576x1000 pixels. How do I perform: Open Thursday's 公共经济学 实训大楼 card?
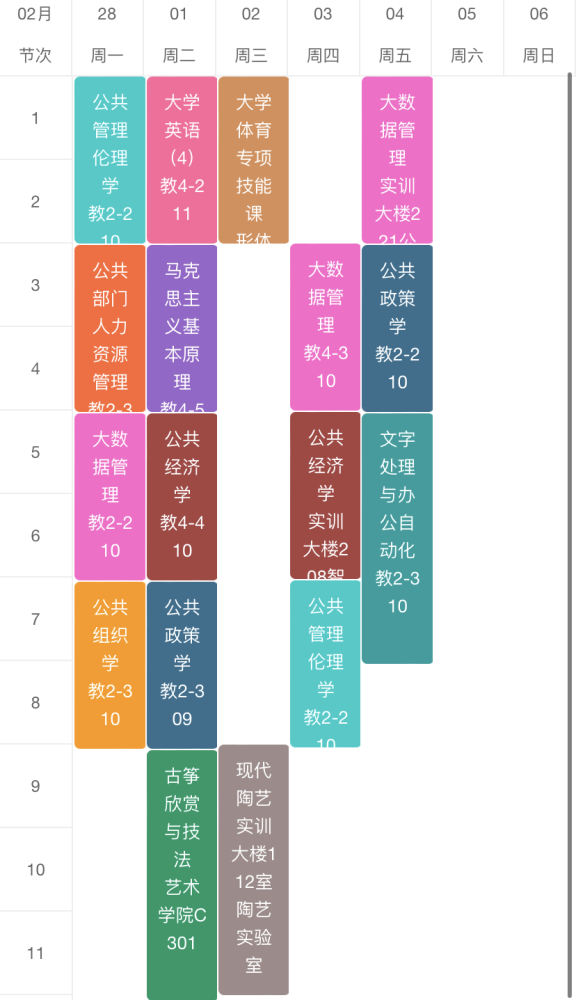click(x=325, y=495)
